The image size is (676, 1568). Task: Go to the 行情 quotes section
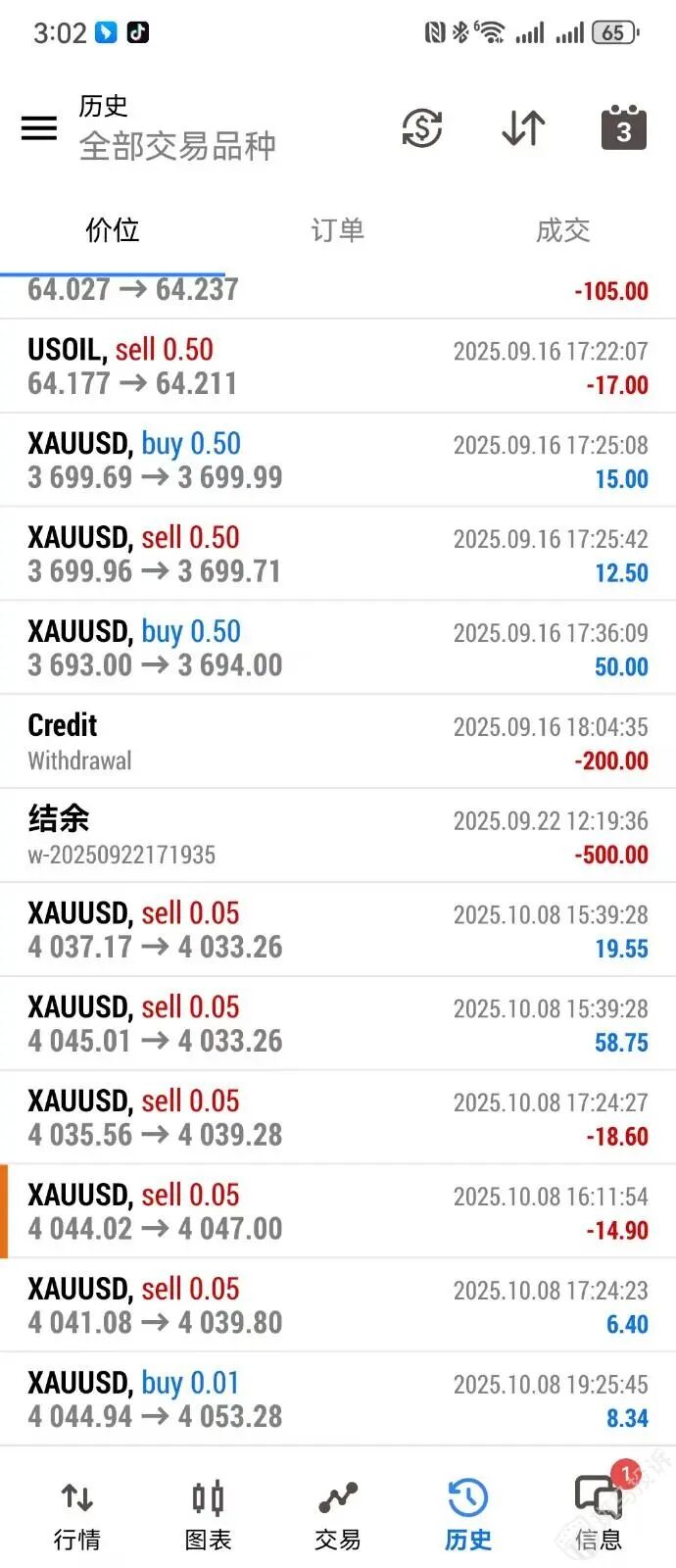pos(76,1515)
